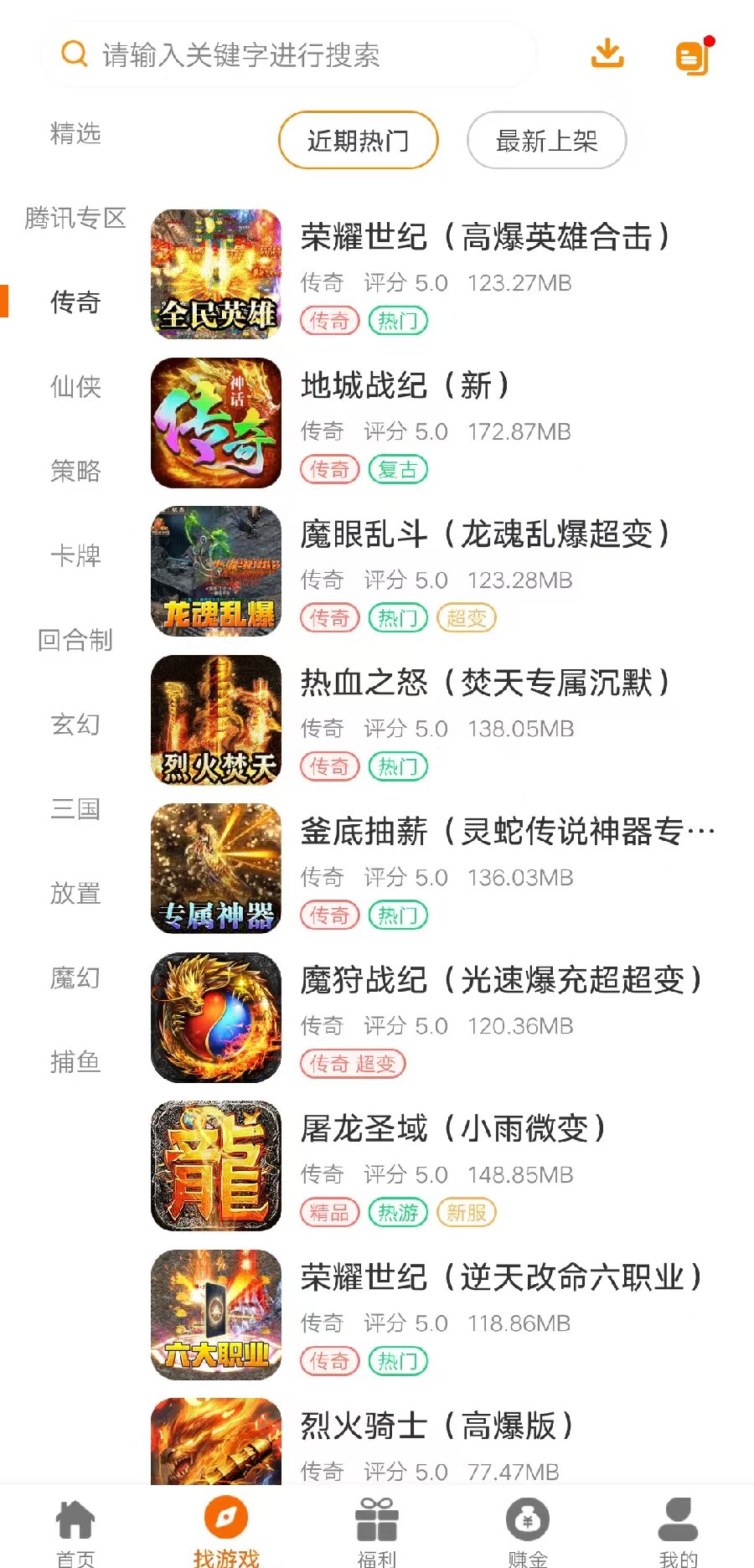Select the 首页 home icon
The width and height of the screenshot is (754, 1568).
[75, 1516]
